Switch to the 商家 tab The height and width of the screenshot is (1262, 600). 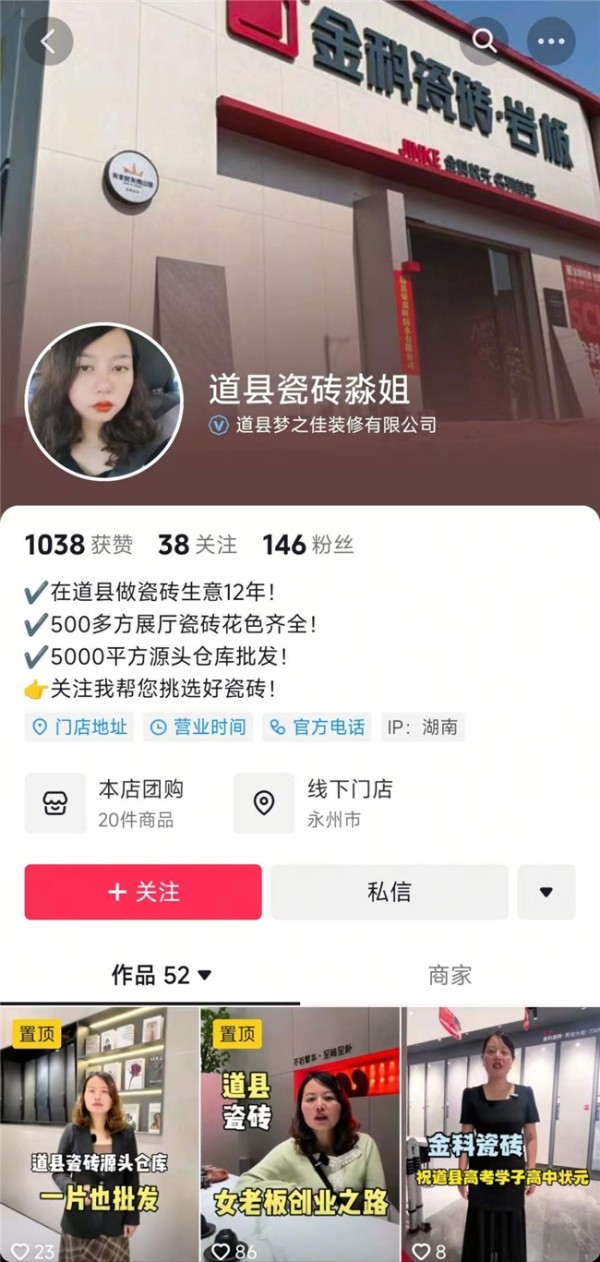coord(450,975)
